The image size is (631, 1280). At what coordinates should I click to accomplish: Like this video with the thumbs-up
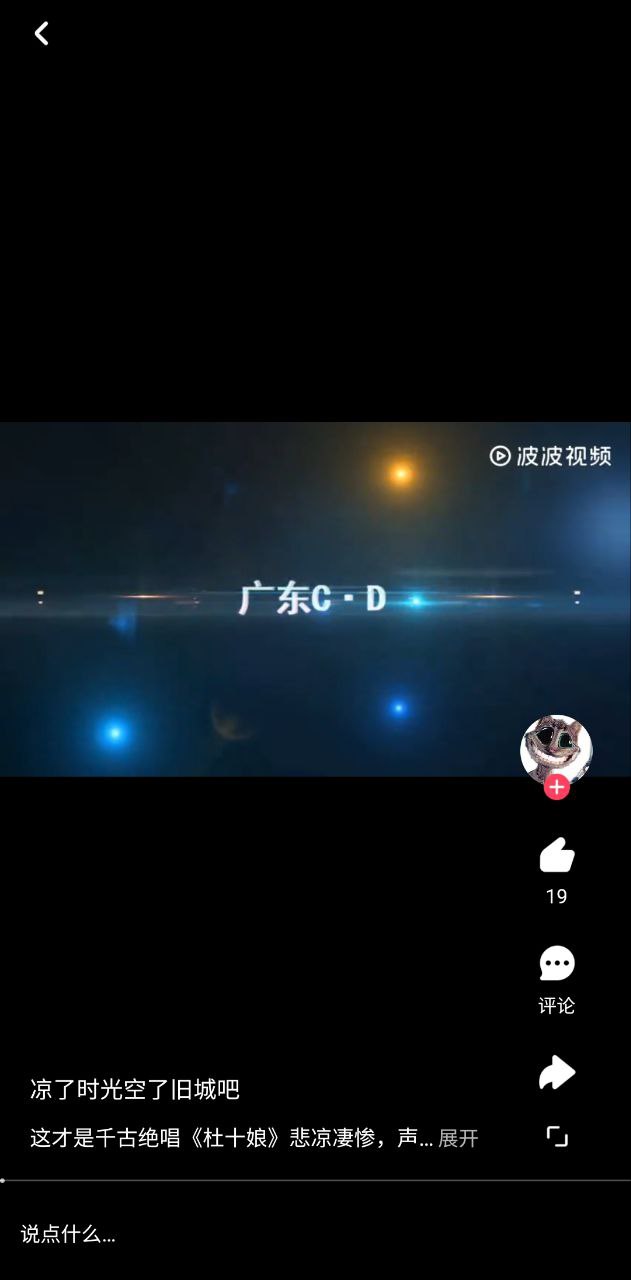[557, 856]
